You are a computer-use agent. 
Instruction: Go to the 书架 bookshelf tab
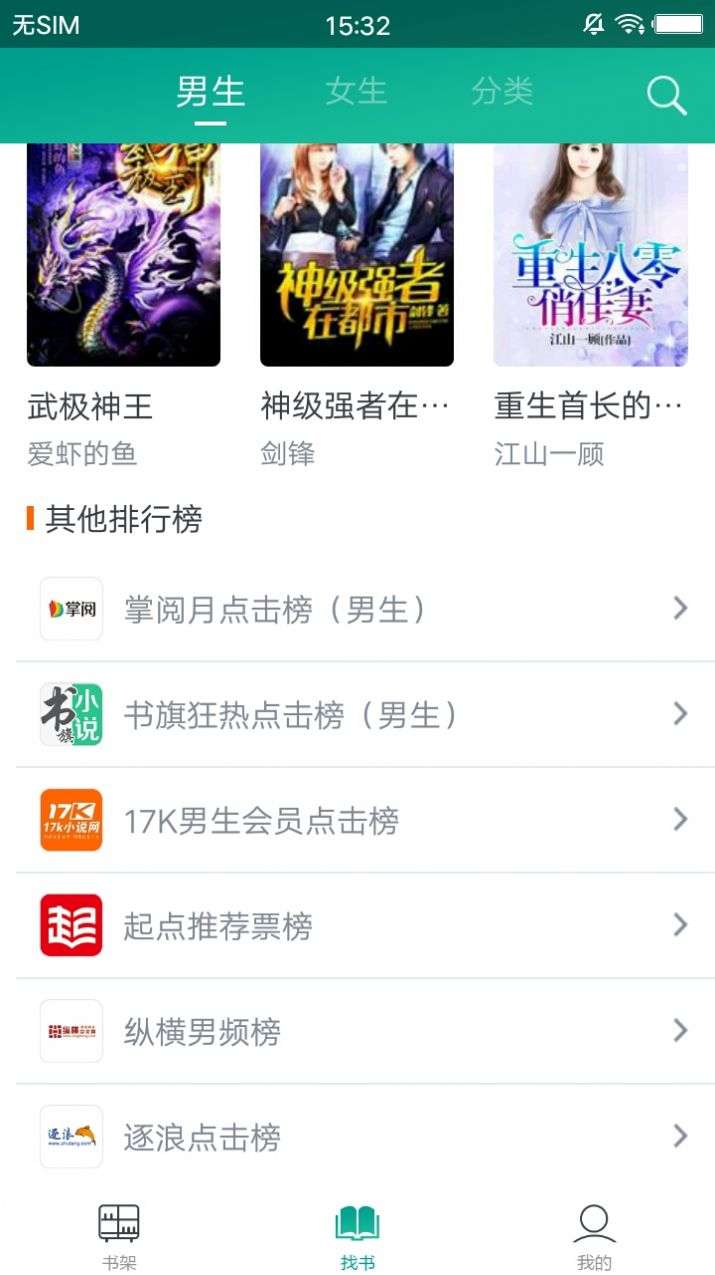pos(119,1236)
